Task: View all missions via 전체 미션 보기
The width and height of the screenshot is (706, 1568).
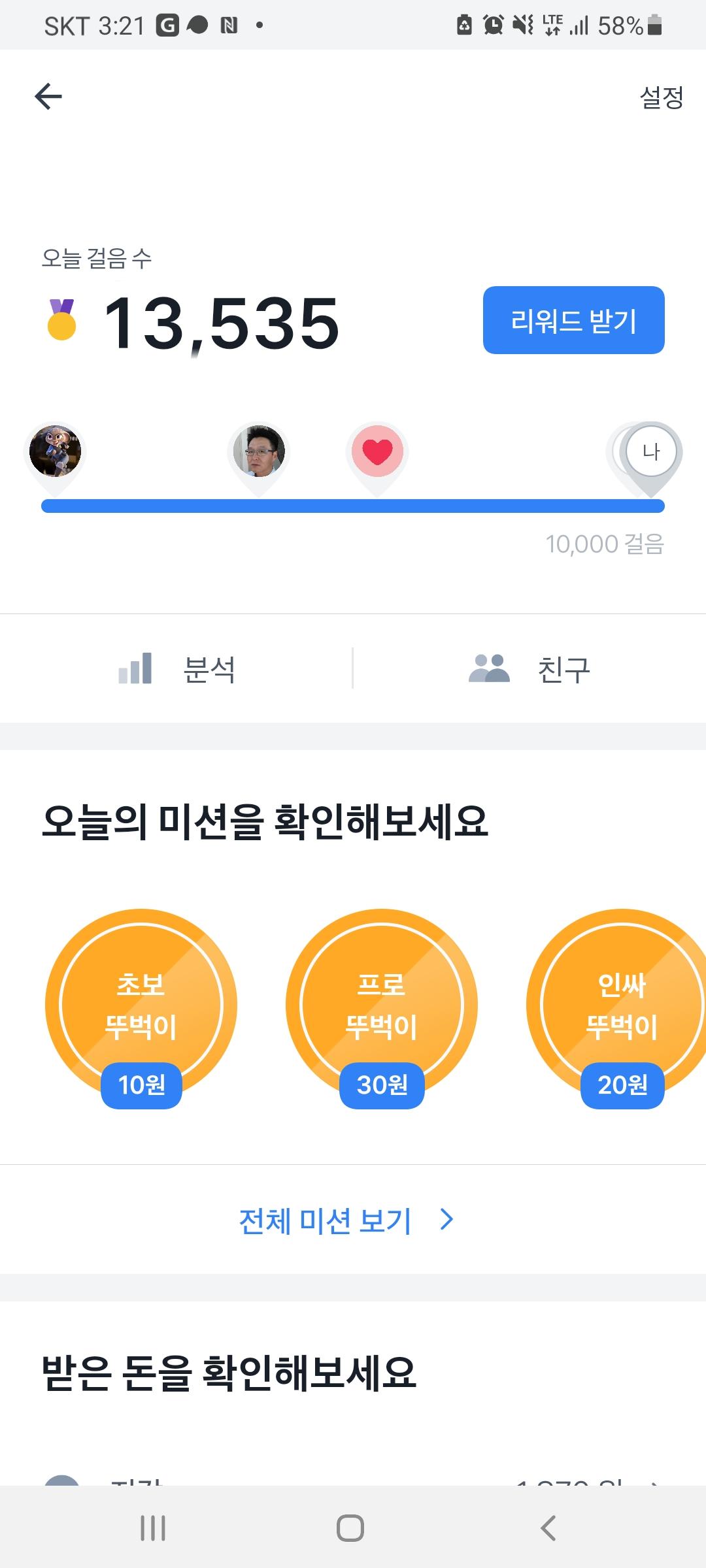Action: click(346, 1220)
